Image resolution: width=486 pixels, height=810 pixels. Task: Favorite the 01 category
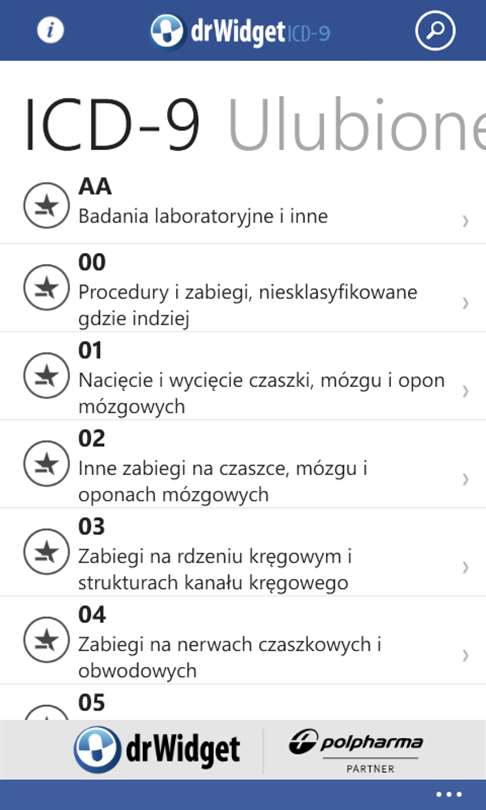pyautogui.click(x=46, y=376)
